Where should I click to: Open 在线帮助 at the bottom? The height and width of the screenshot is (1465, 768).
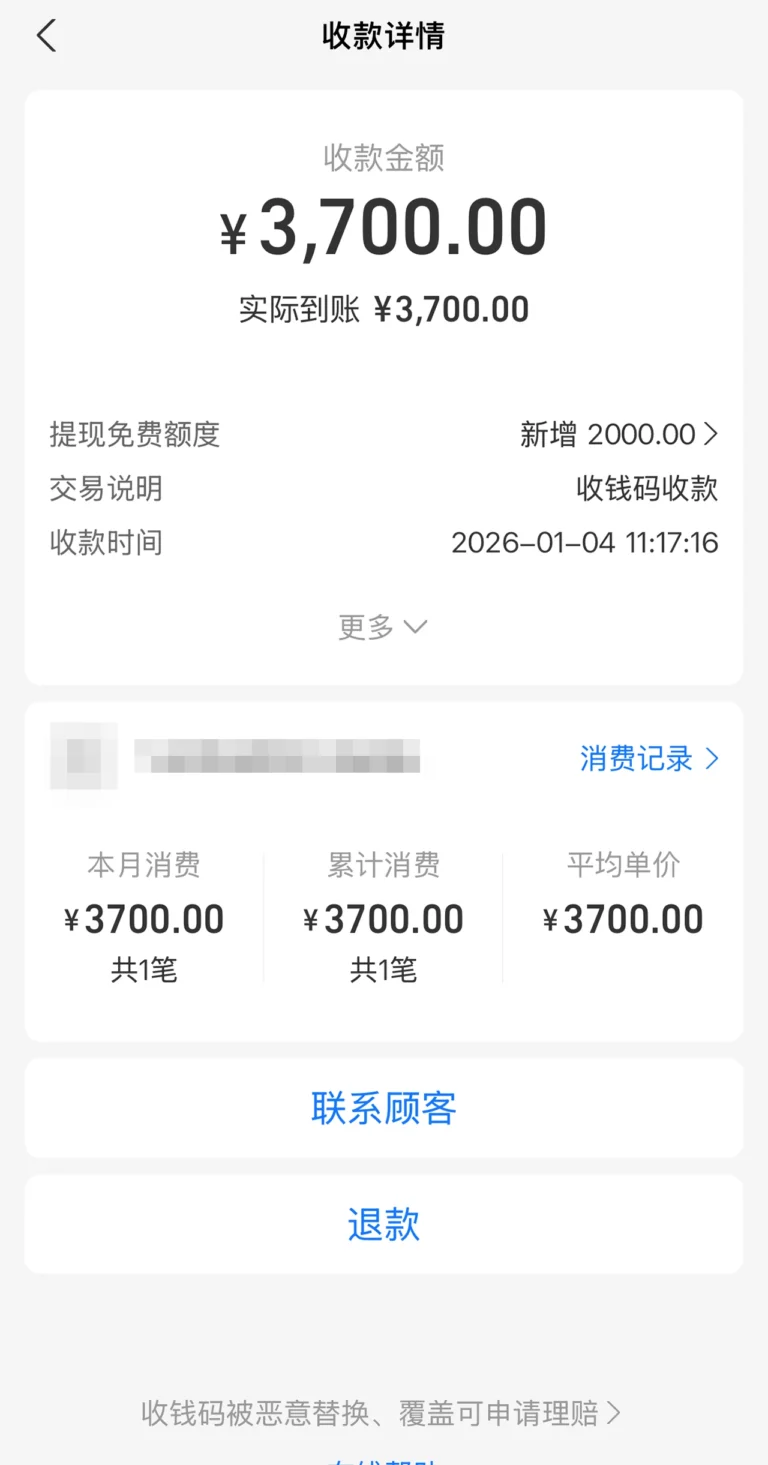(x=383, y=1460)
